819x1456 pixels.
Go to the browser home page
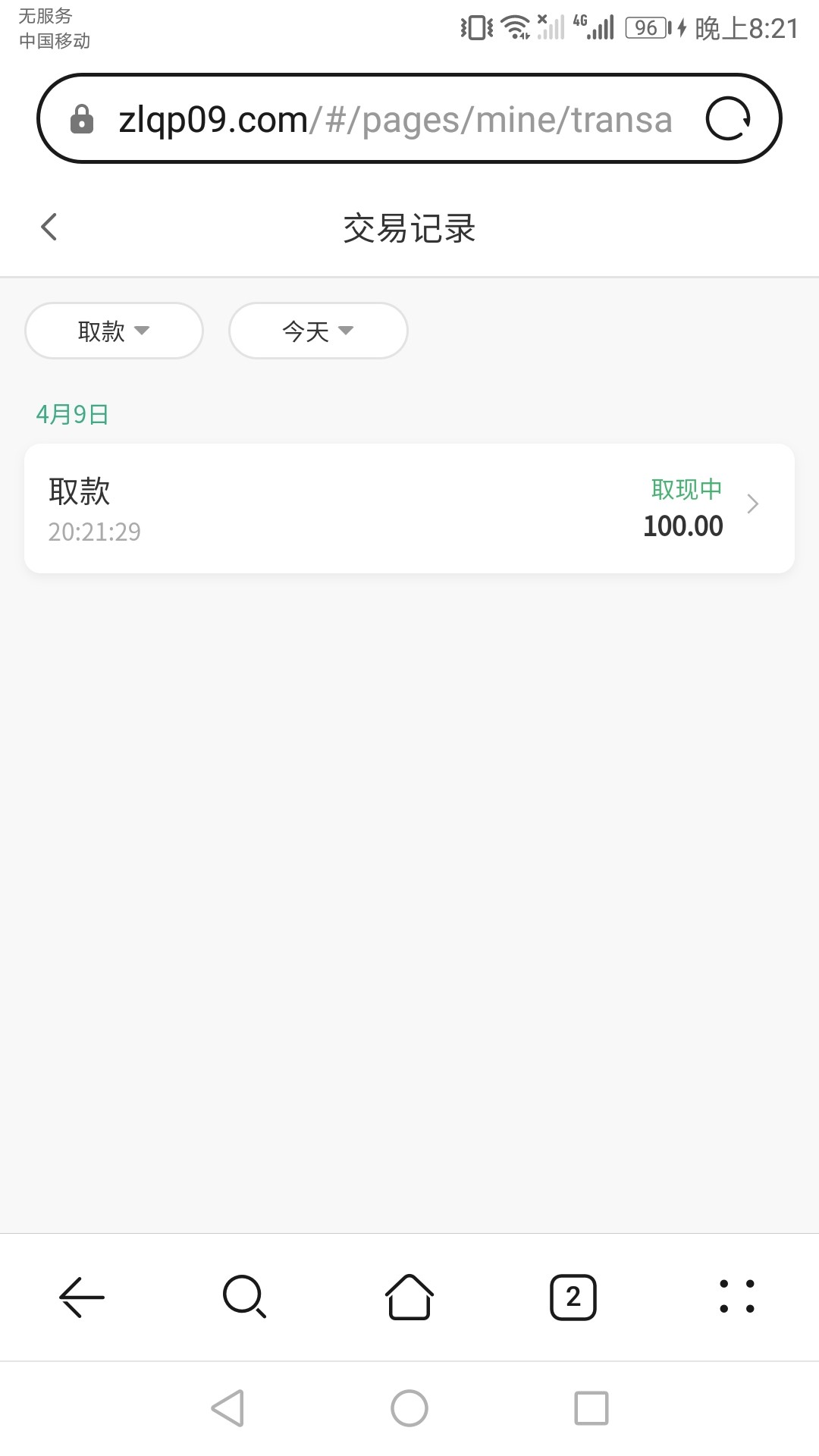coord(409,1297)
